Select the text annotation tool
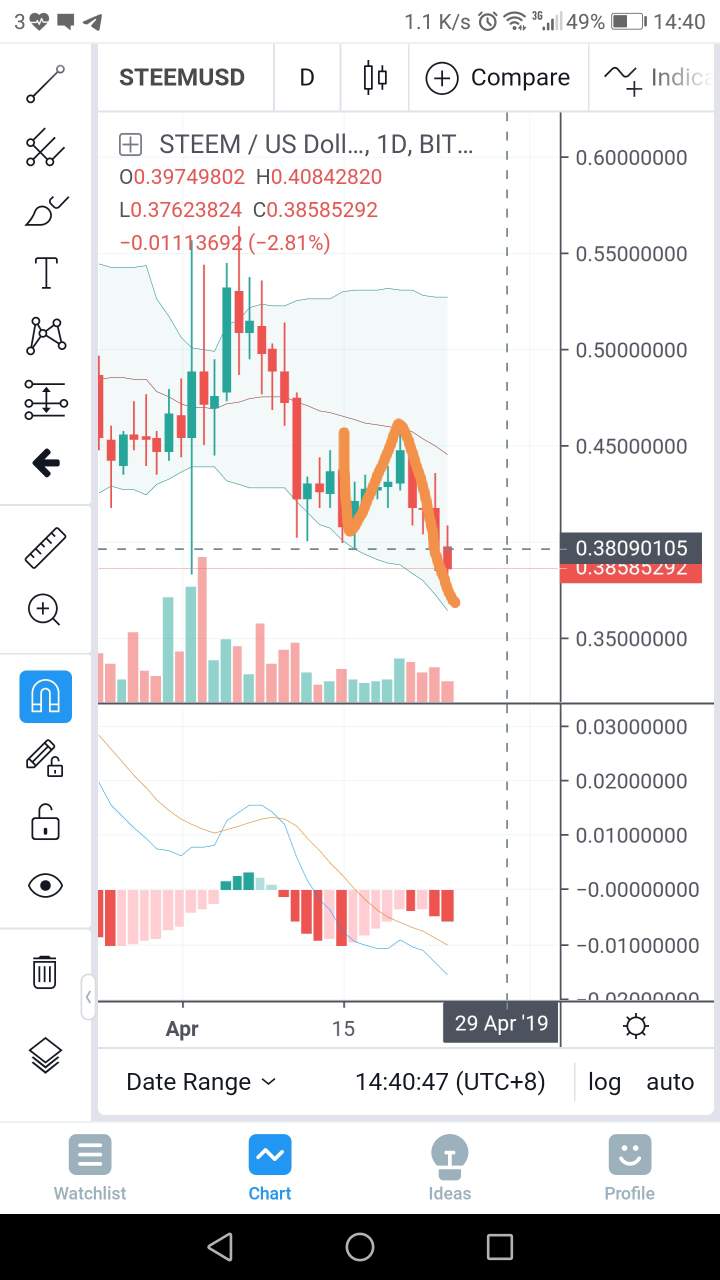Viewport: 720px width, 1280px height. click(45, 273)
